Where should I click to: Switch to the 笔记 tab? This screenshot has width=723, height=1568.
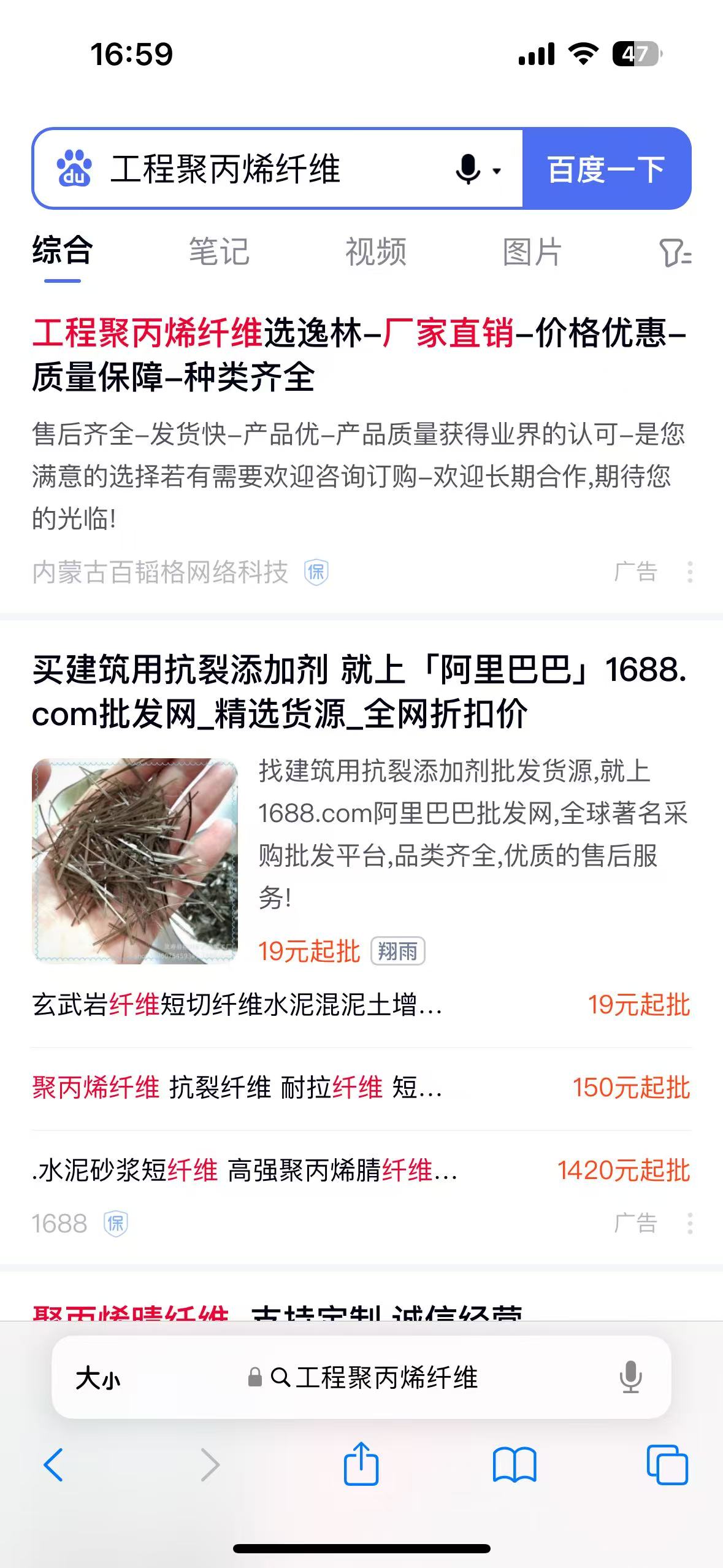(219, 252)
